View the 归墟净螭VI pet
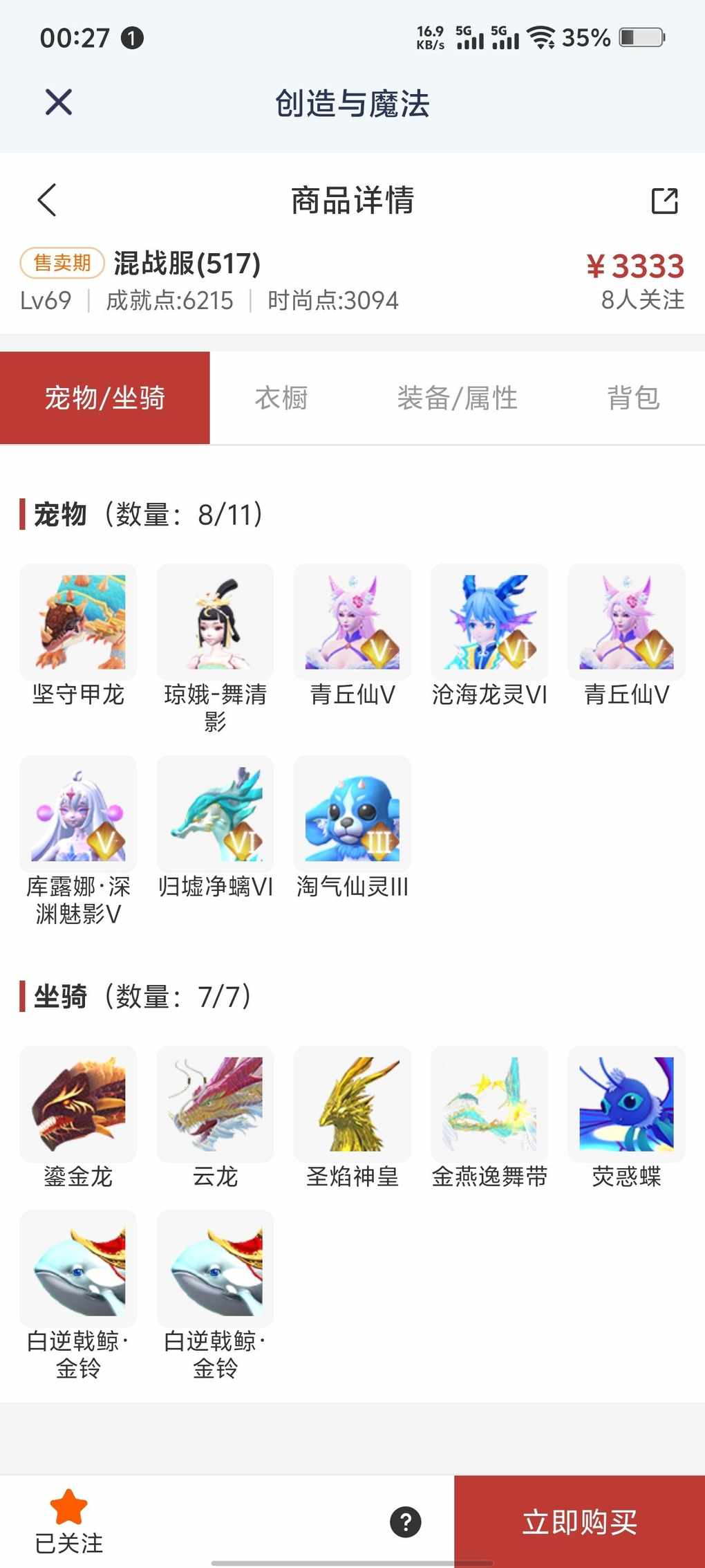This screenshot has width=705, height=1568. click(215, 814)
